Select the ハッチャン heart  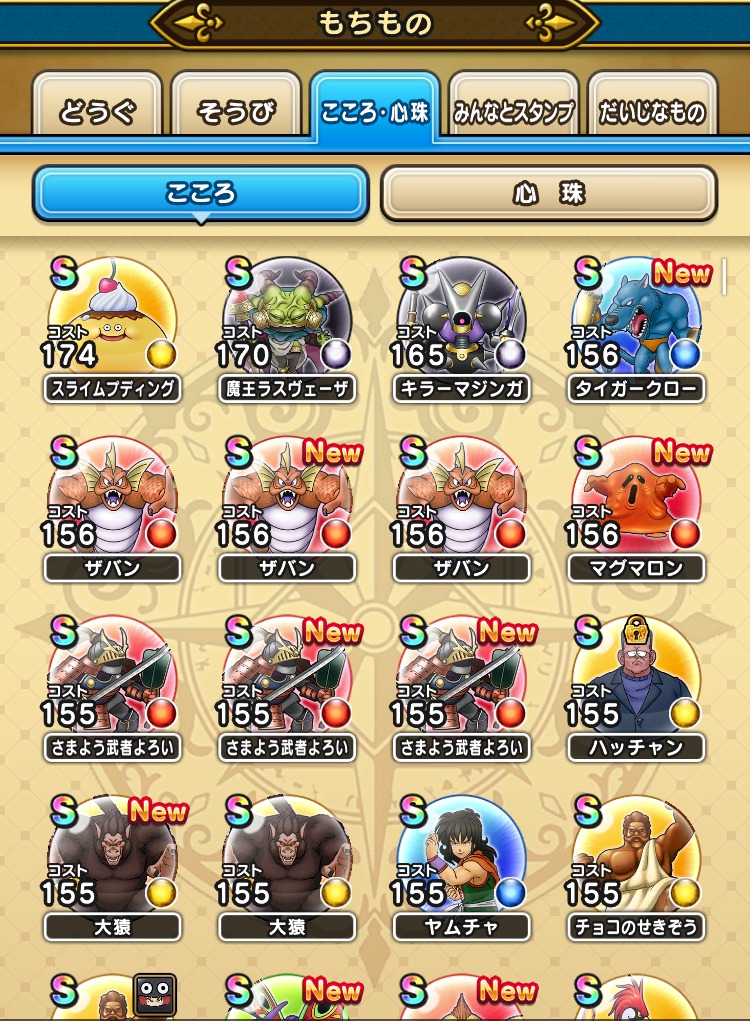[637, 682]
